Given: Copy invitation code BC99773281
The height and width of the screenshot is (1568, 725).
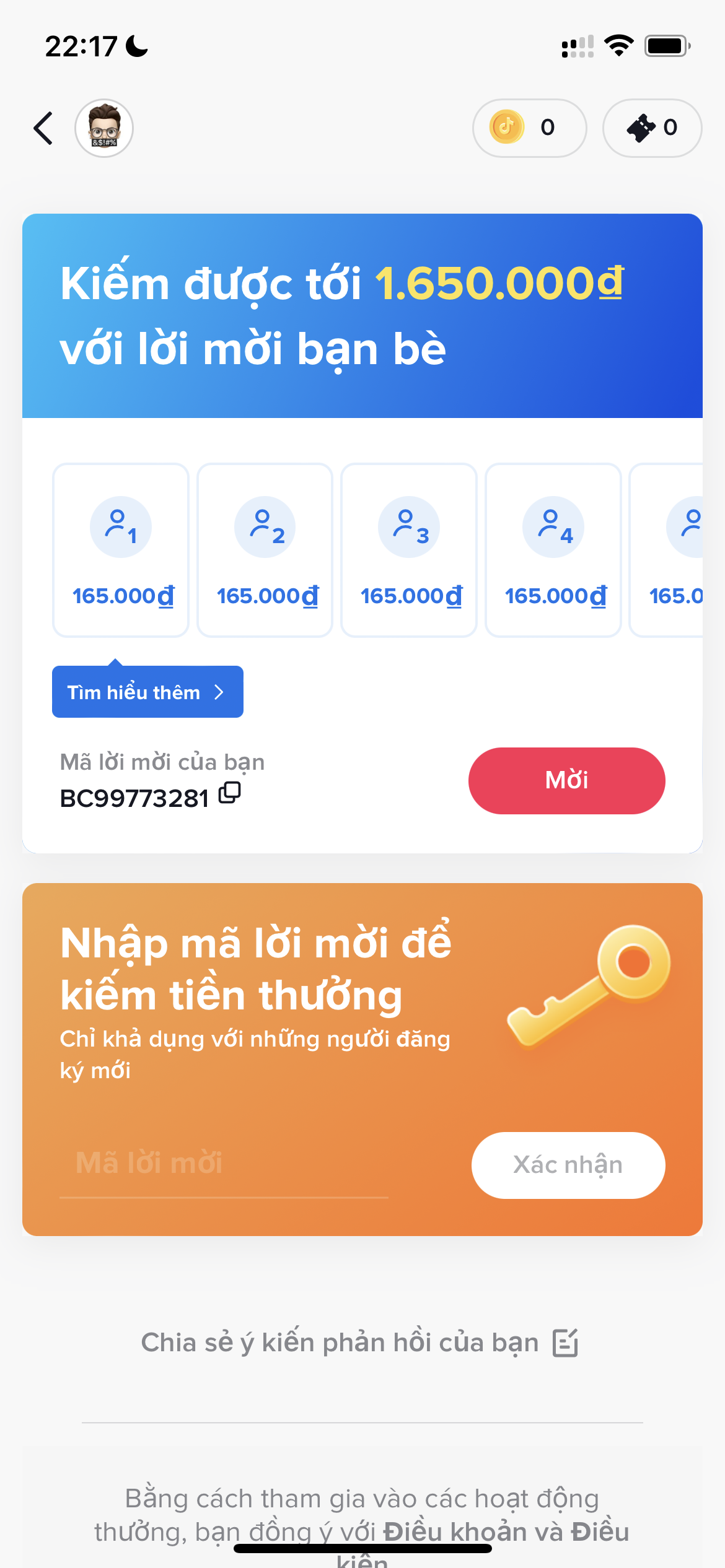Looking at the screenshot, I should coord(230,793).
